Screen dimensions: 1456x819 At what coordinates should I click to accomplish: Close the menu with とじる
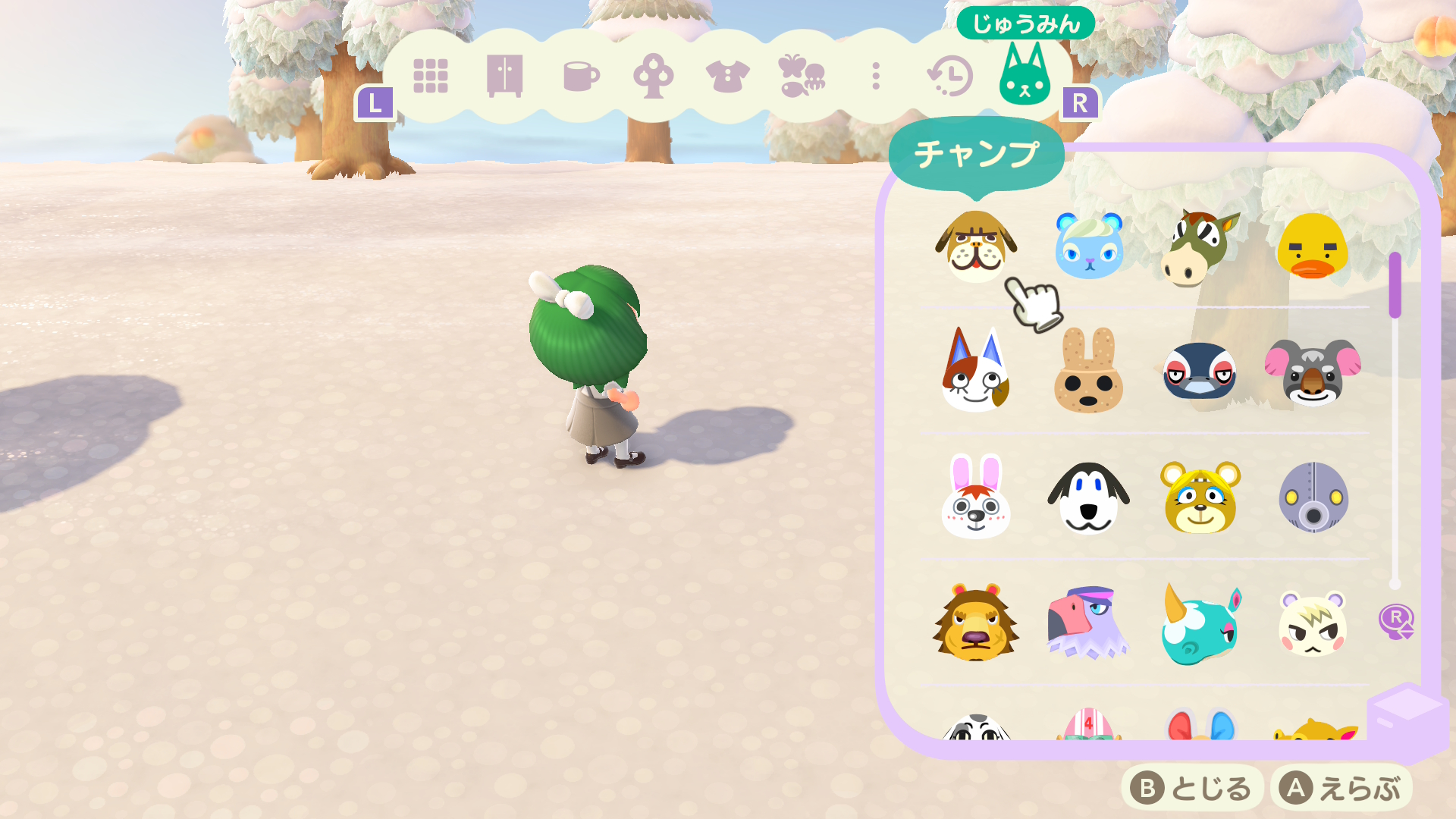point(1192,789)
